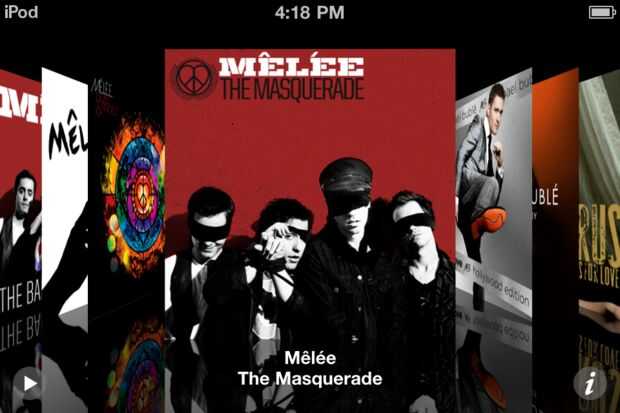The width and height of the screenshot is (620, 413).
Task: Select the album cover with the suited man
Action: pos(492,180)
